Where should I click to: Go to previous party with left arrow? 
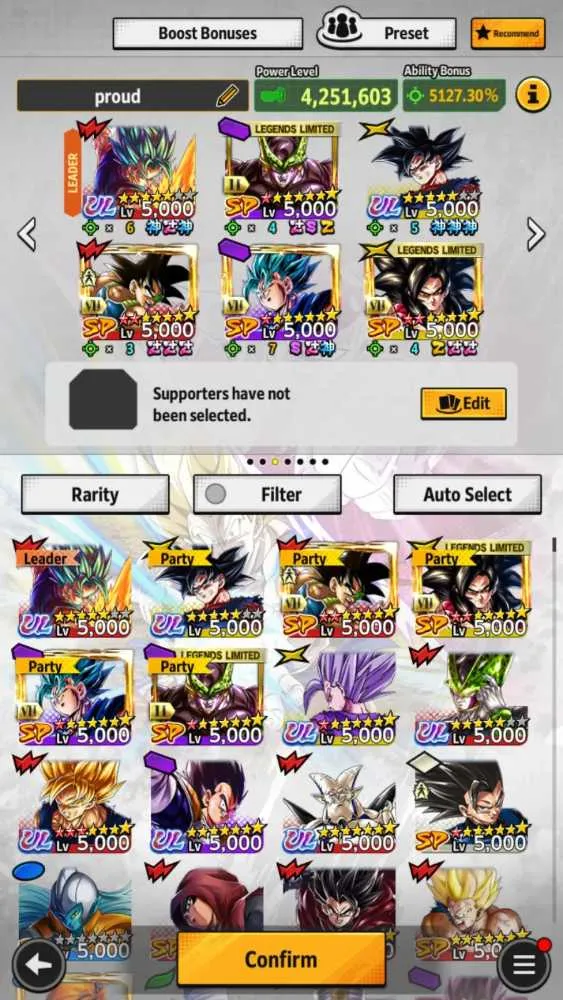[27, 234]
